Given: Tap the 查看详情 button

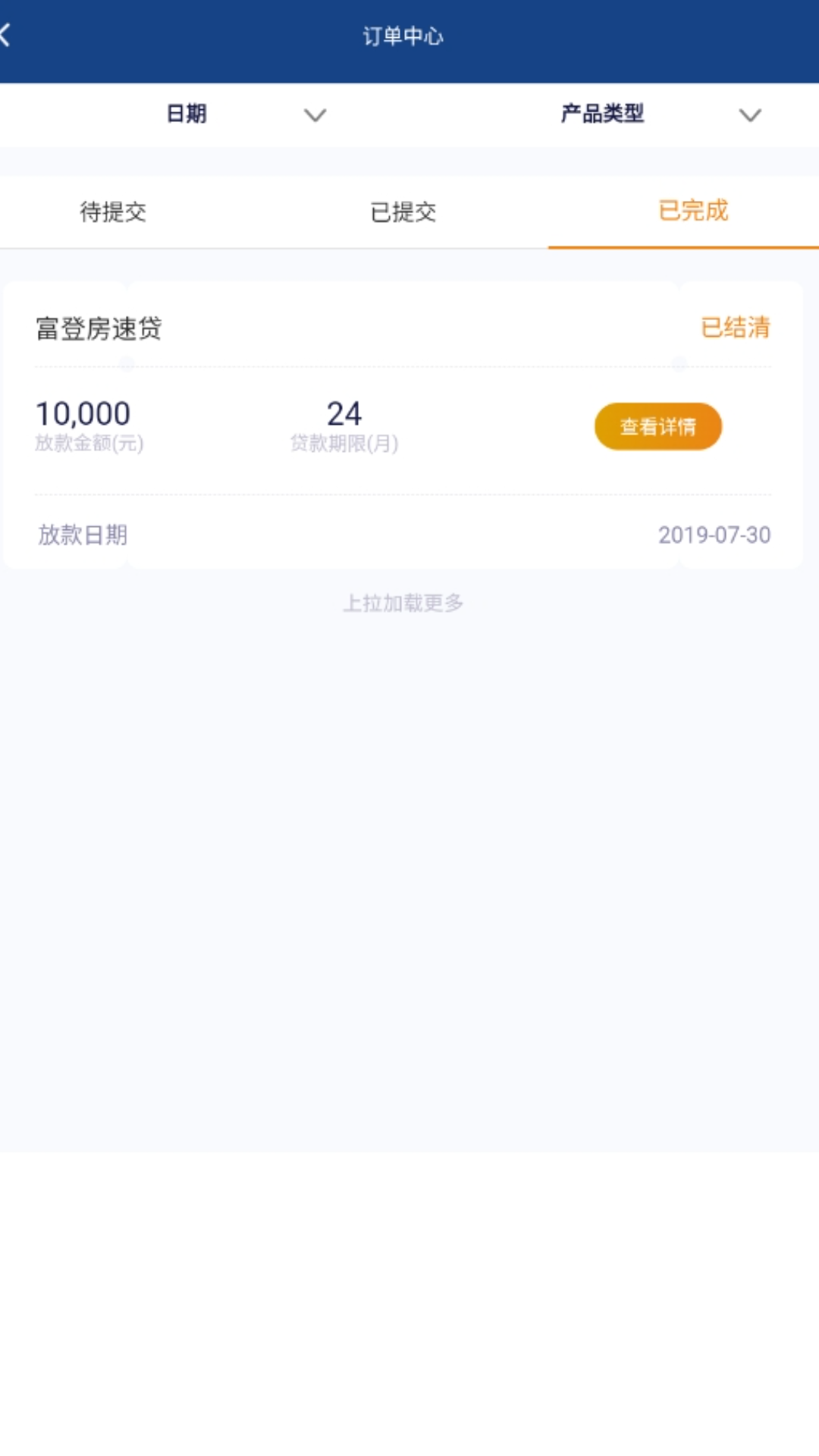Looking at the screenshot, I should click(x=657, y=426).
